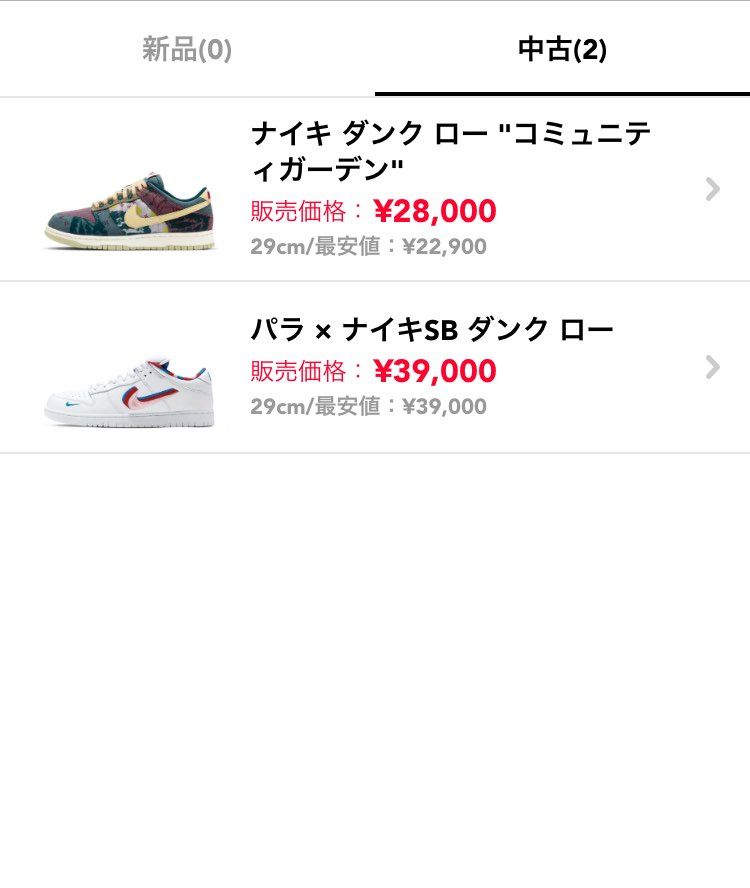
Task: Tap the chevron next to Community Garden listing
Action: pyautogui.click(x=711, y=188)
